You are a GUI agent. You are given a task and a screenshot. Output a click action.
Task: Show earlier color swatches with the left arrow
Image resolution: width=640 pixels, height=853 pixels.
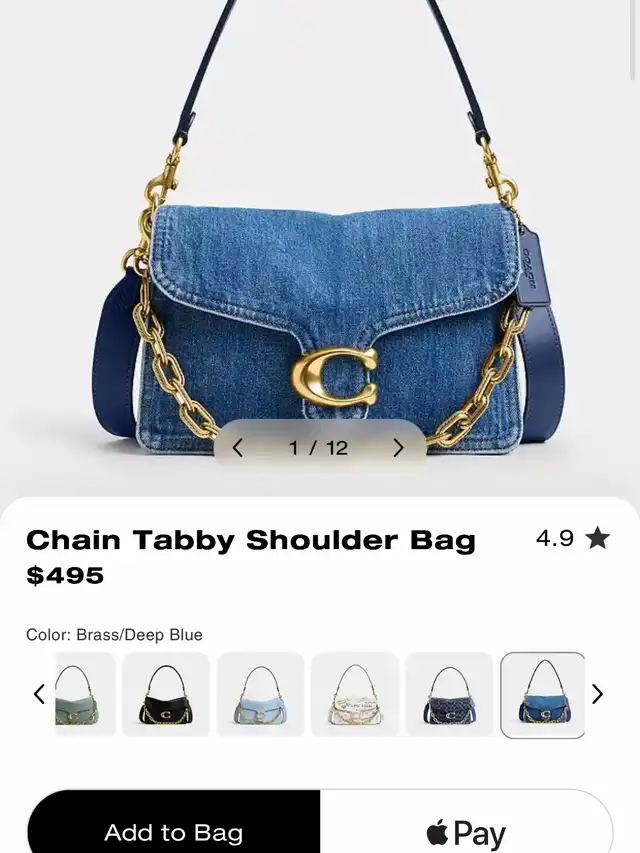coord(39,694)
